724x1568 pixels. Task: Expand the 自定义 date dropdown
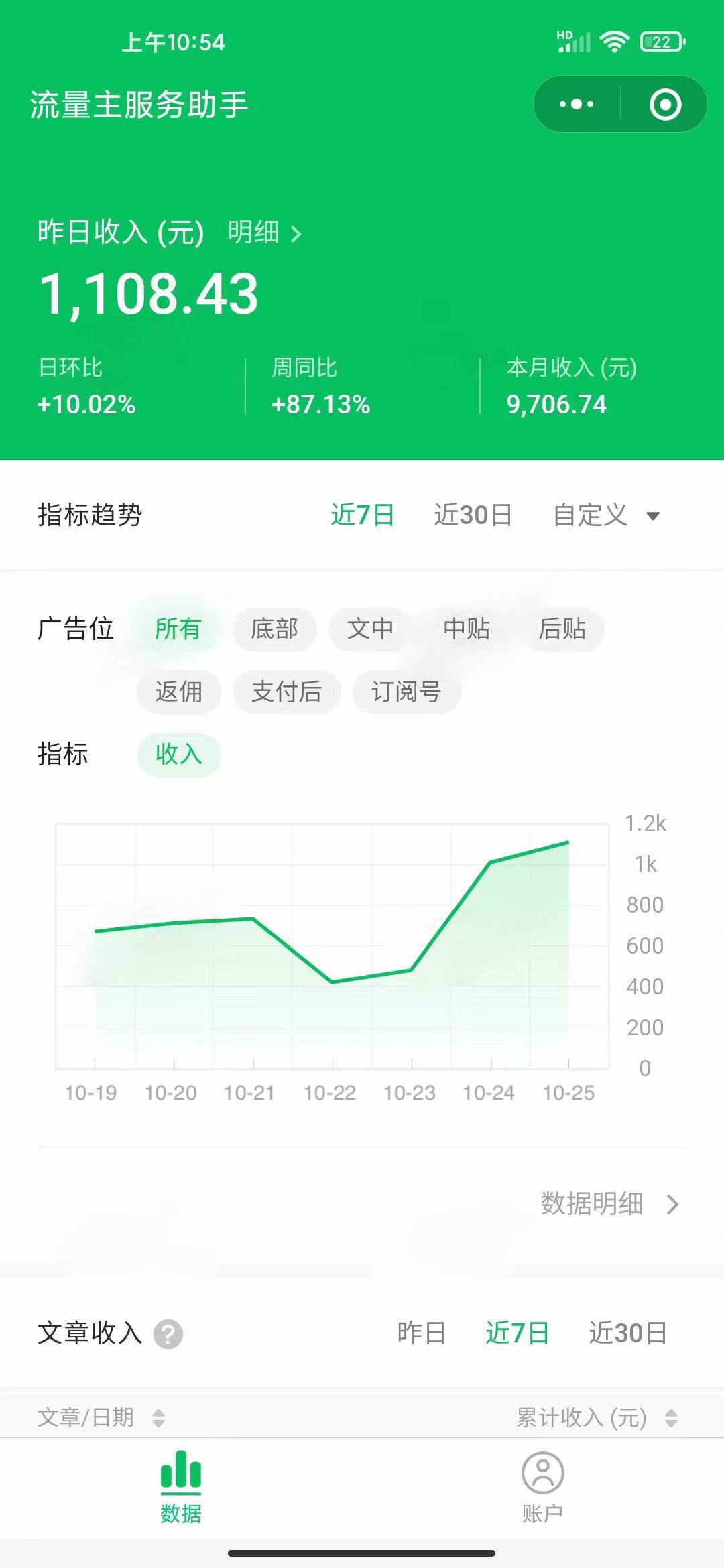click(606, 515)
